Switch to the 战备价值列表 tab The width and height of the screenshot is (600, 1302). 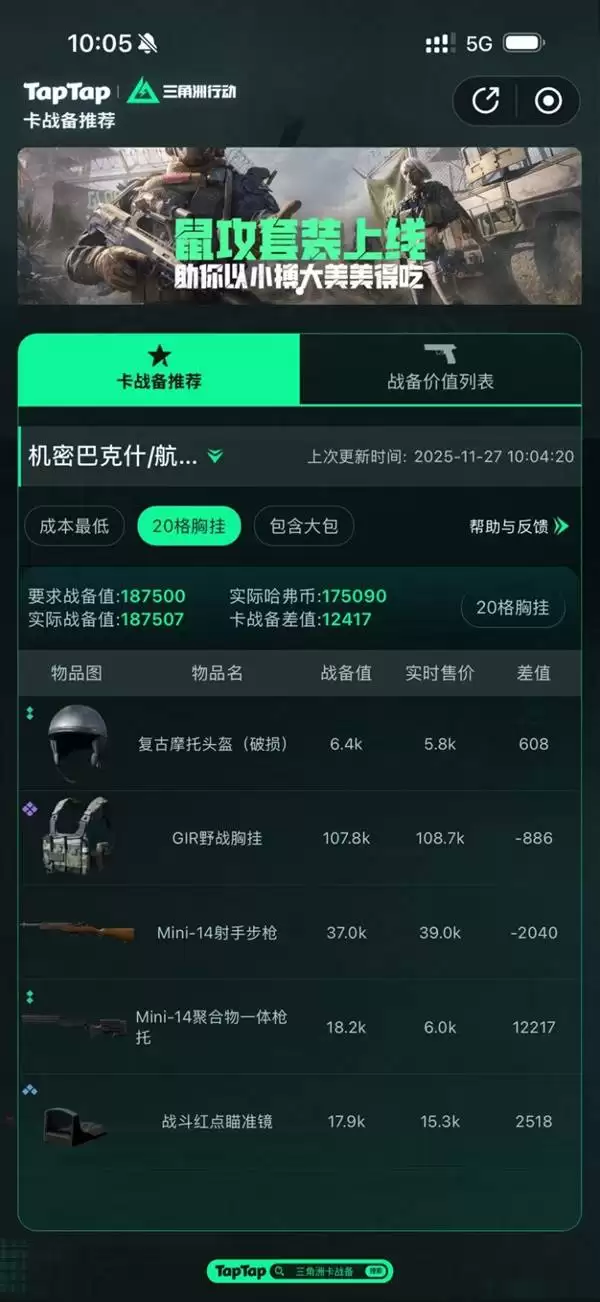pyautogui.click(x=440, y=369)
